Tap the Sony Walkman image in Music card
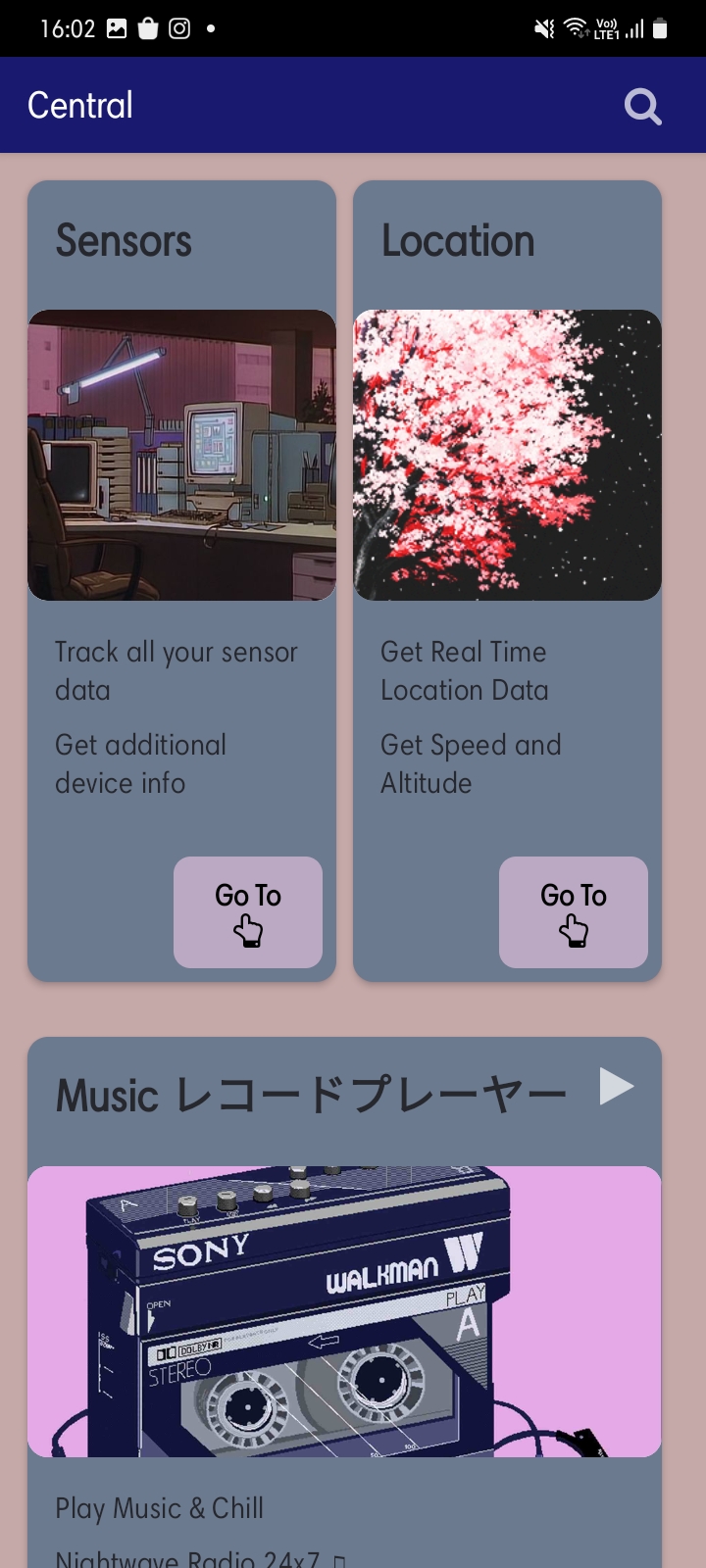 pos(344,1312)
